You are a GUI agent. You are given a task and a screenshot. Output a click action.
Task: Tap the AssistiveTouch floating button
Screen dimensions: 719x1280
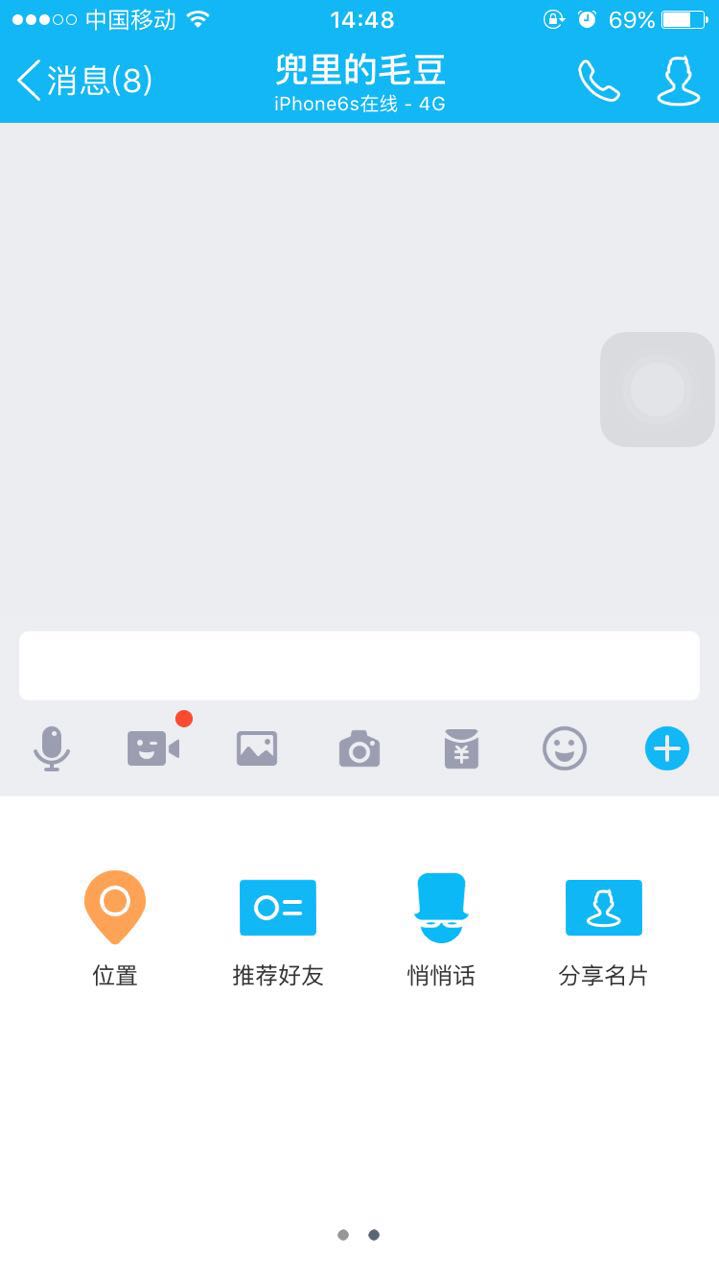pos(657,389)
